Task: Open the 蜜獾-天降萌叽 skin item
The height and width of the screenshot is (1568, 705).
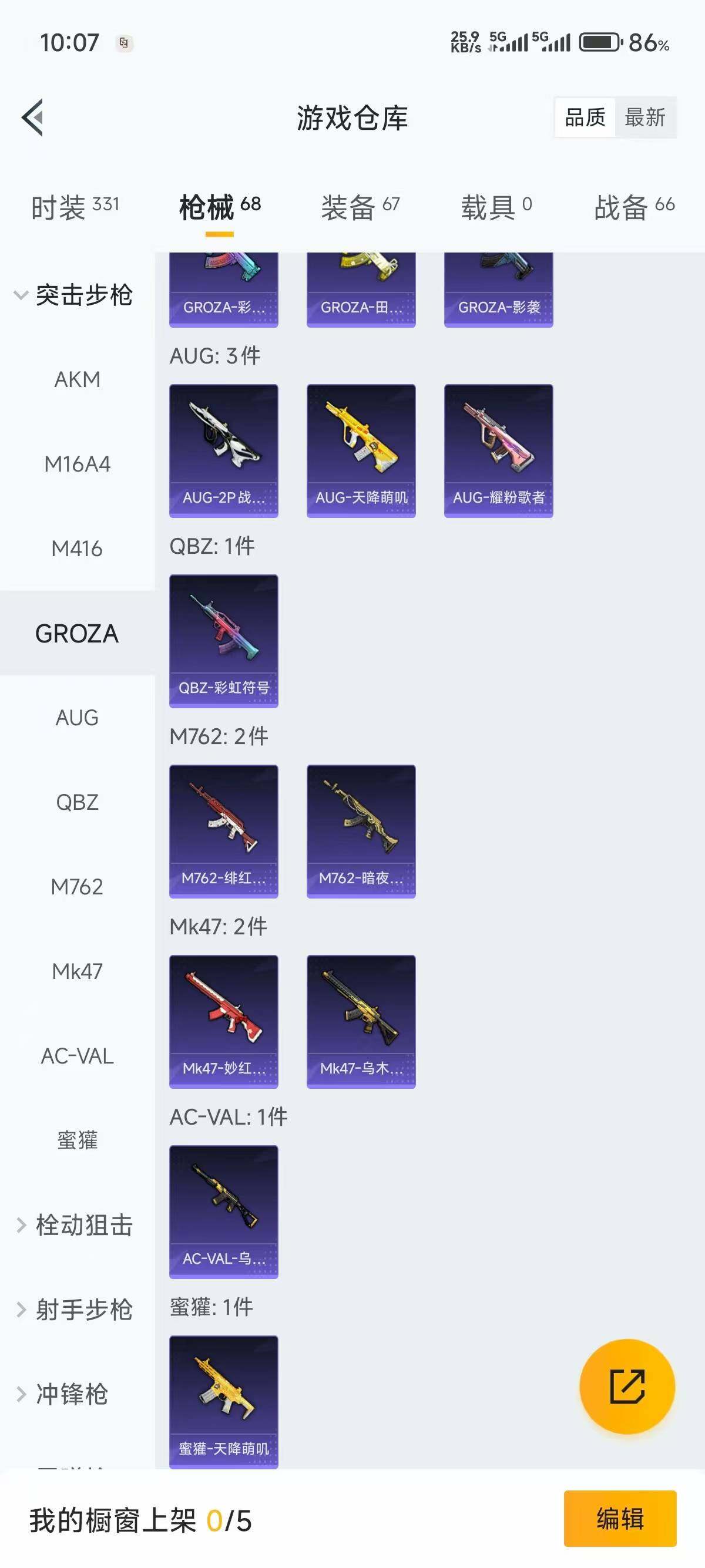Action: pyautogui.click(x=223, y=1401)
